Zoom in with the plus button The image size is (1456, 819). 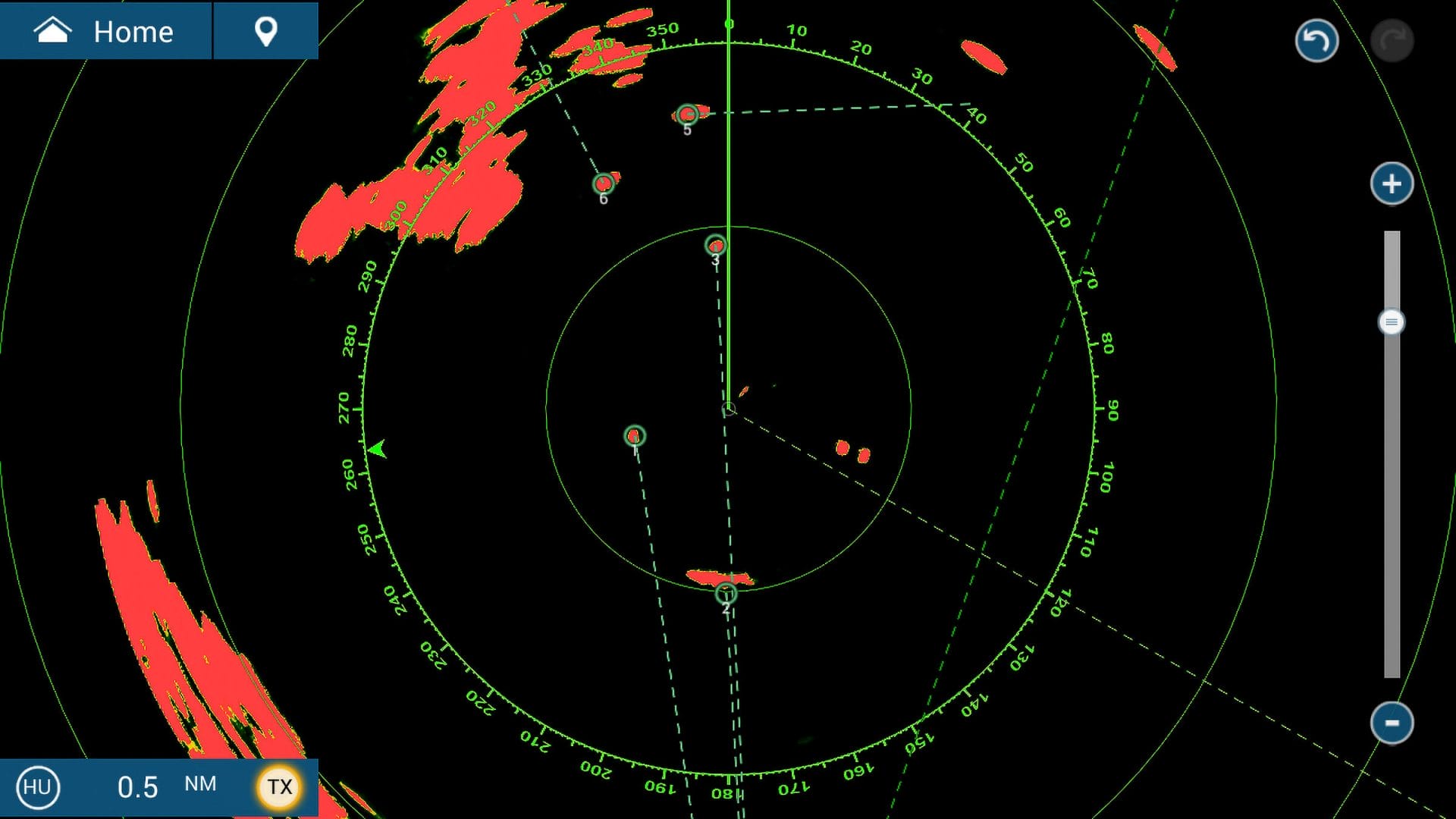click(x=1392, y=184)
